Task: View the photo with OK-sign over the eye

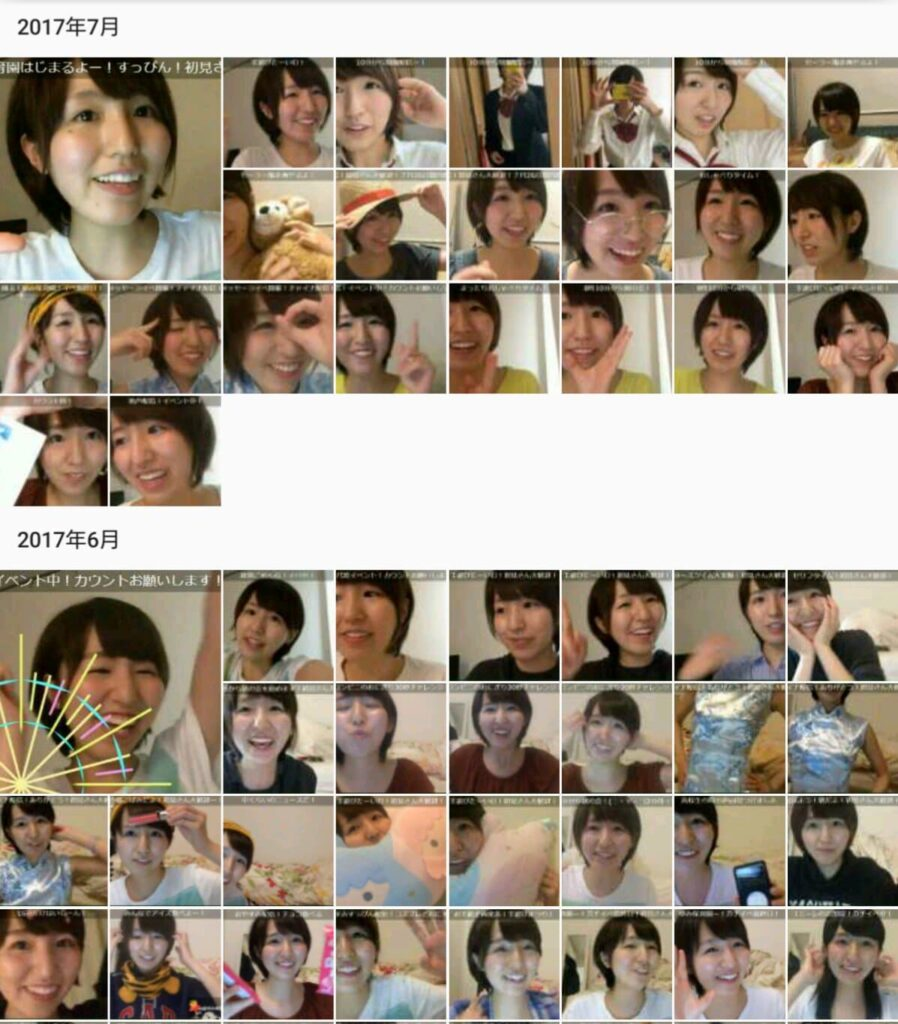Action: click(278, 338)
